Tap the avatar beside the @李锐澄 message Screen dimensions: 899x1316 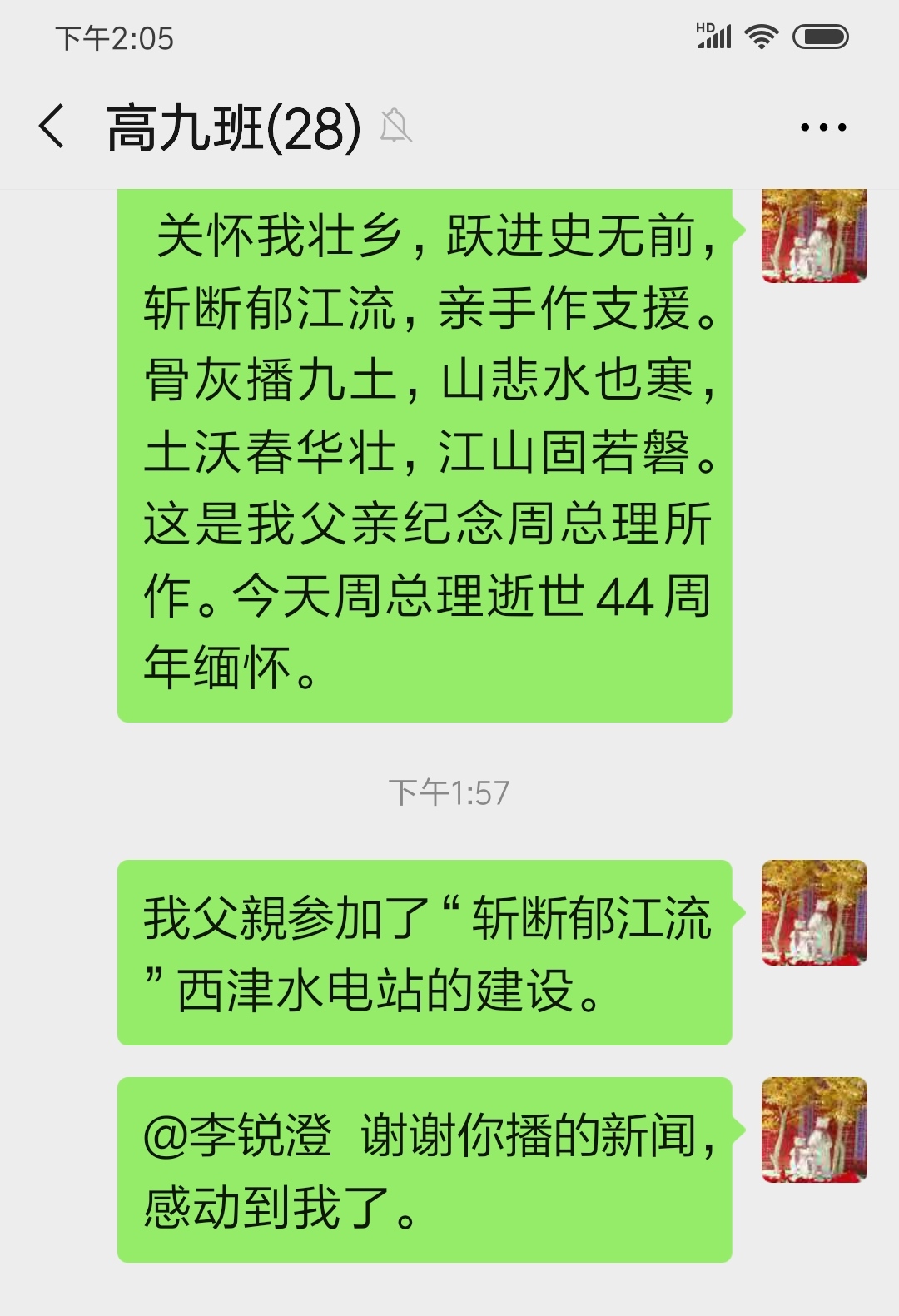(814, 1130)
